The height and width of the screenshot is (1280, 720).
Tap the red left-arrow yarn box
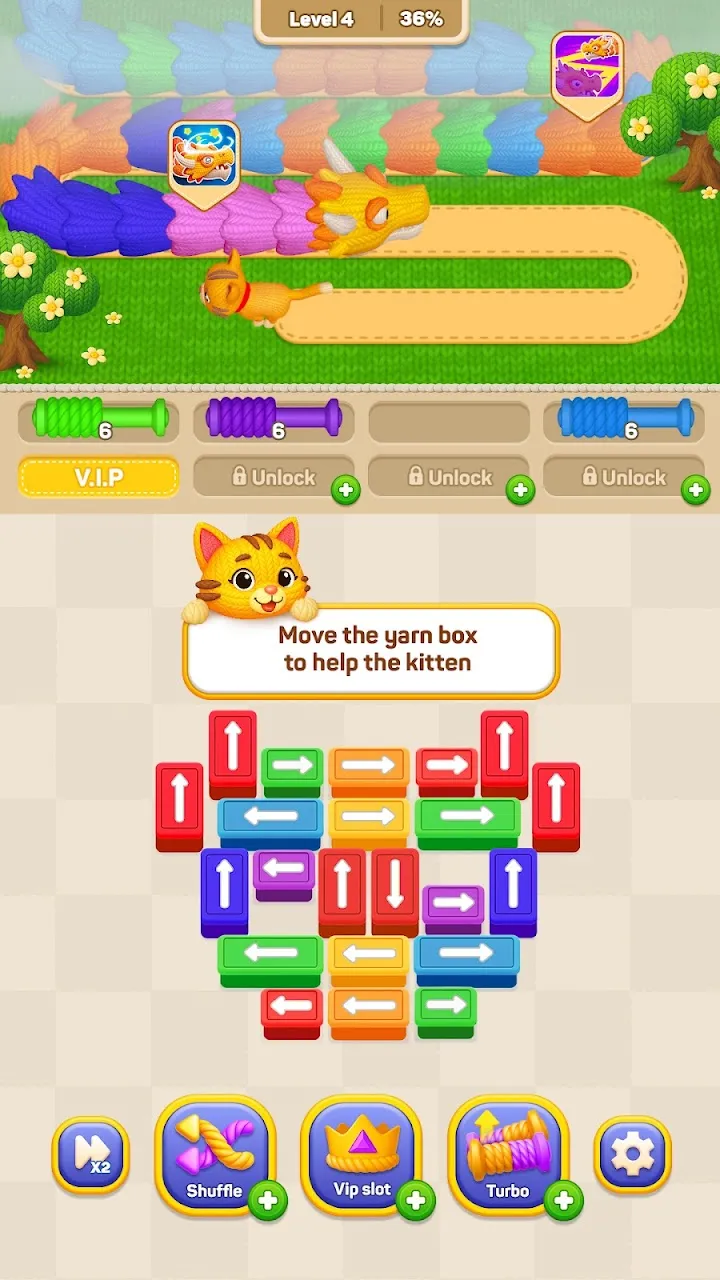(291, 1012)
